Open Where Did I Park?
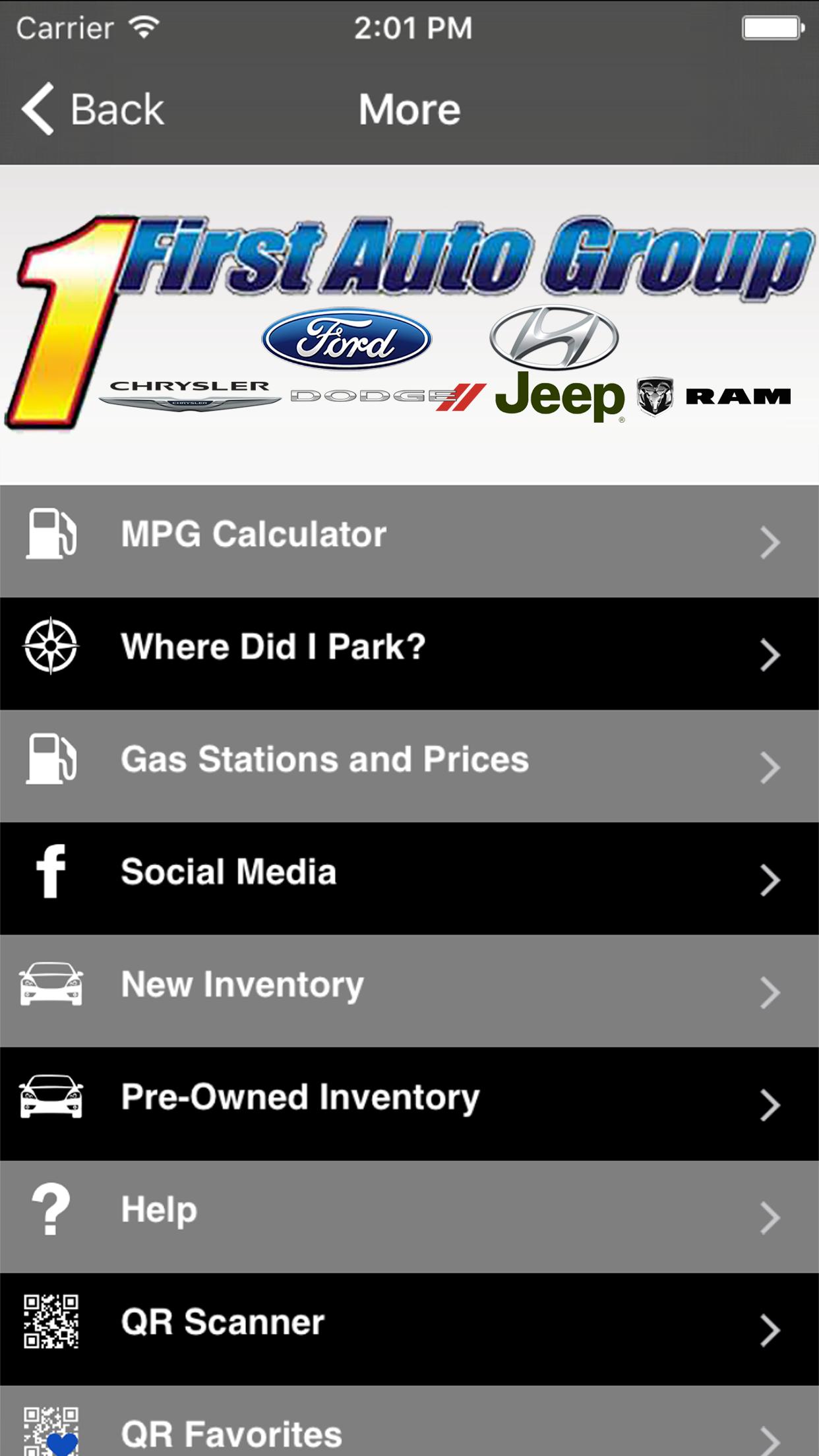This screenshot has width=819, height=1456. click(x=409, y=653)
